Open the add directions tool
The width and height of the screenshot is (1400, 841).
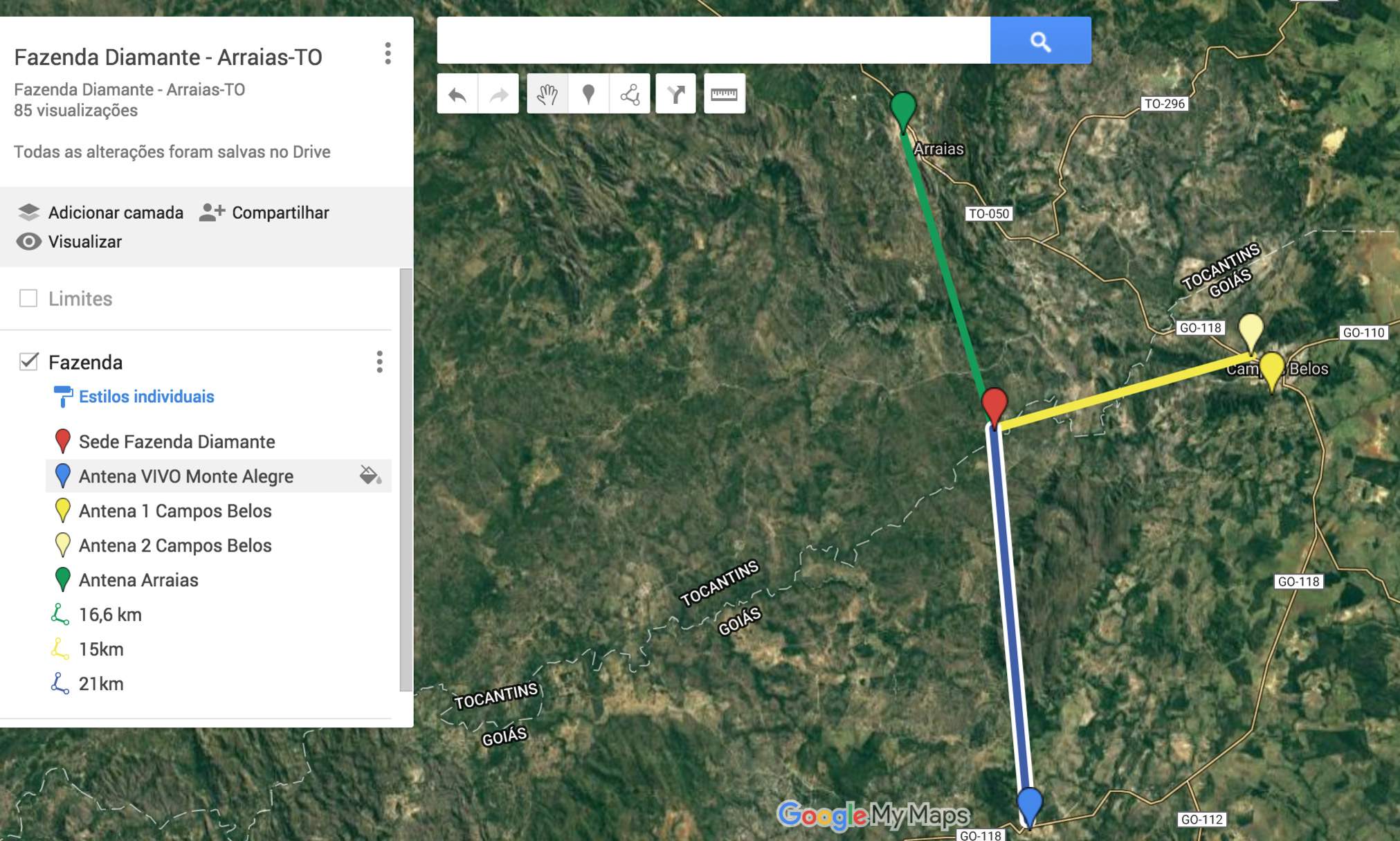click(675, 94)
